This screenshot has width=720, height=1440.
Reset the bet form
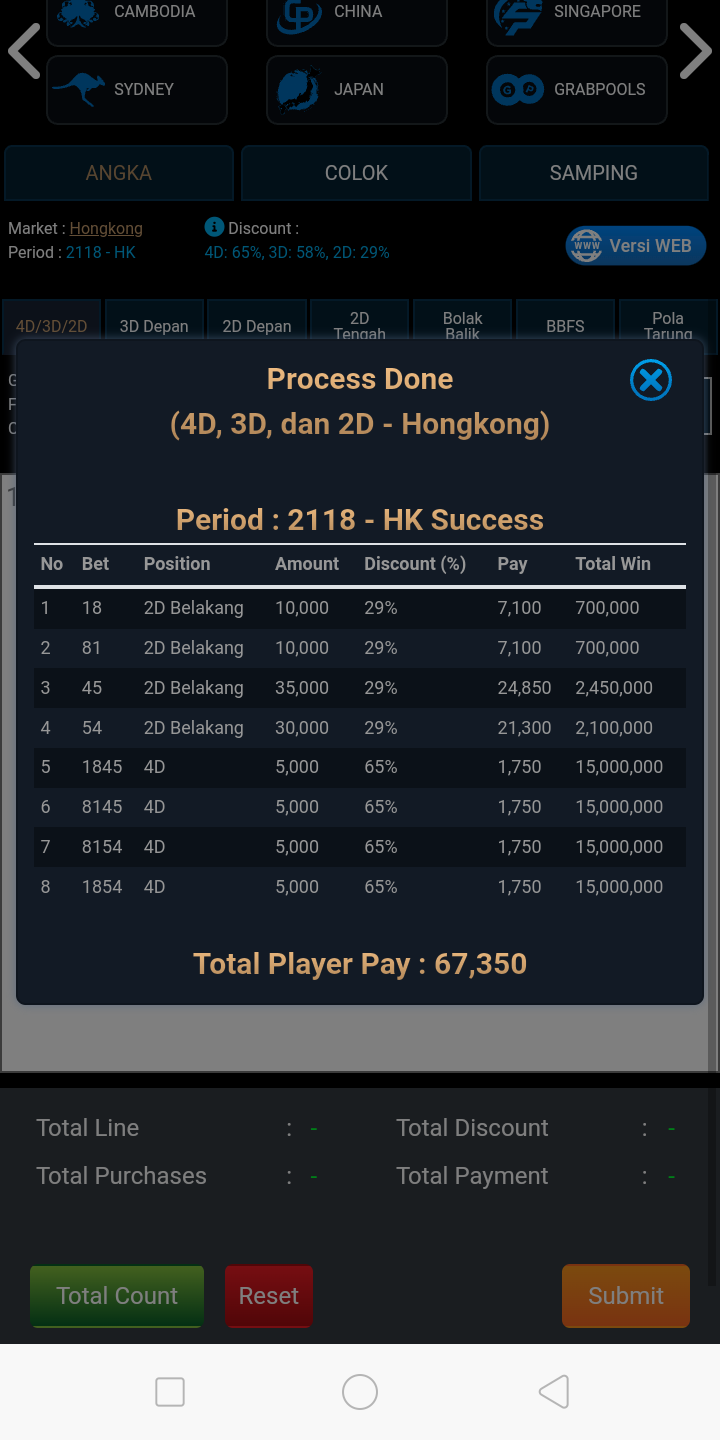coord(268,1296)
